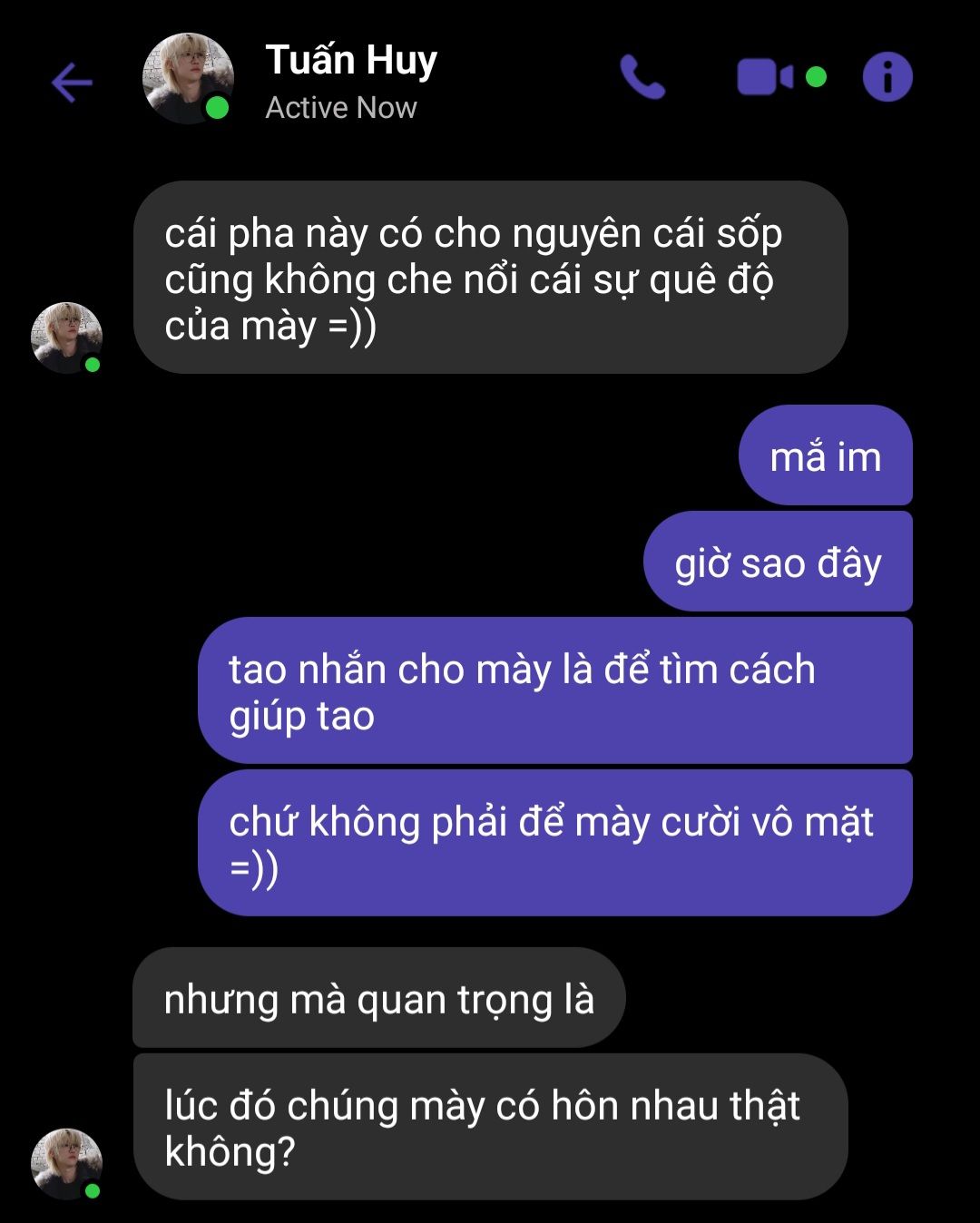Screen dimensions: 980x1223
Task: Start a voice call with Tuấn Huy
Action: point(642,77)
